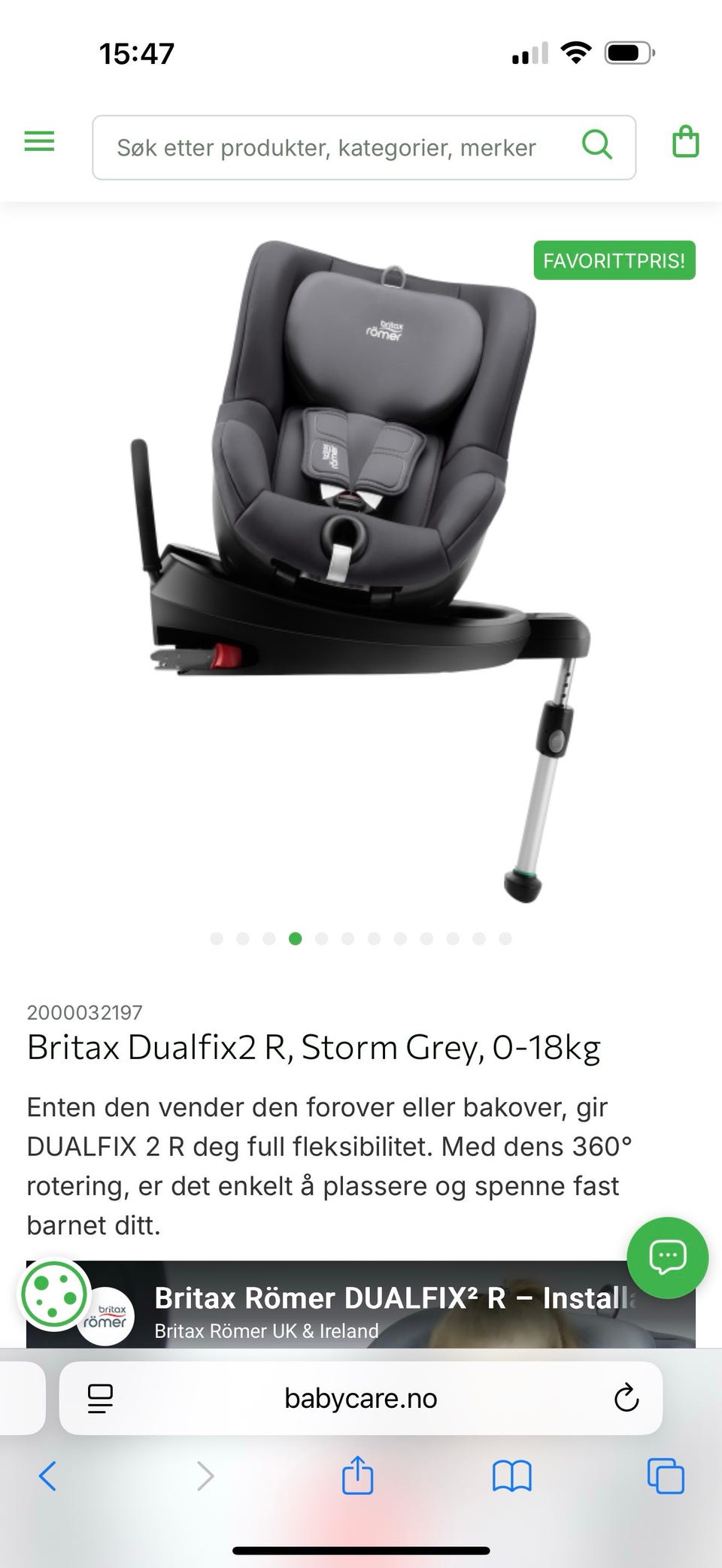
Task: Open cookie settings icon
Action: coord(54,1294)
